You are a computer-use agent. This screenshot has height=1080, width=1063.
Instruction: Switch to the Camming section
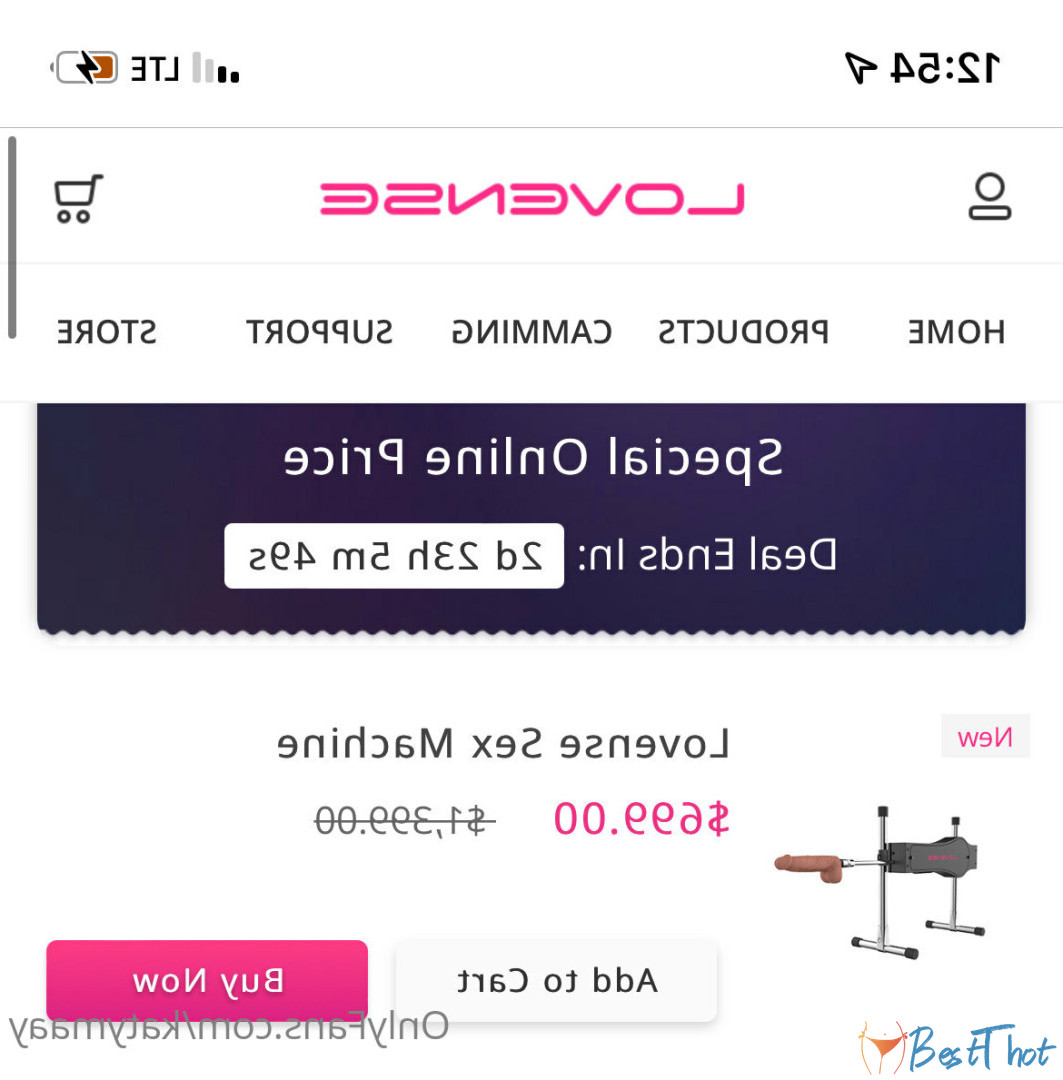pyautogui.click(x=531, y=332)
